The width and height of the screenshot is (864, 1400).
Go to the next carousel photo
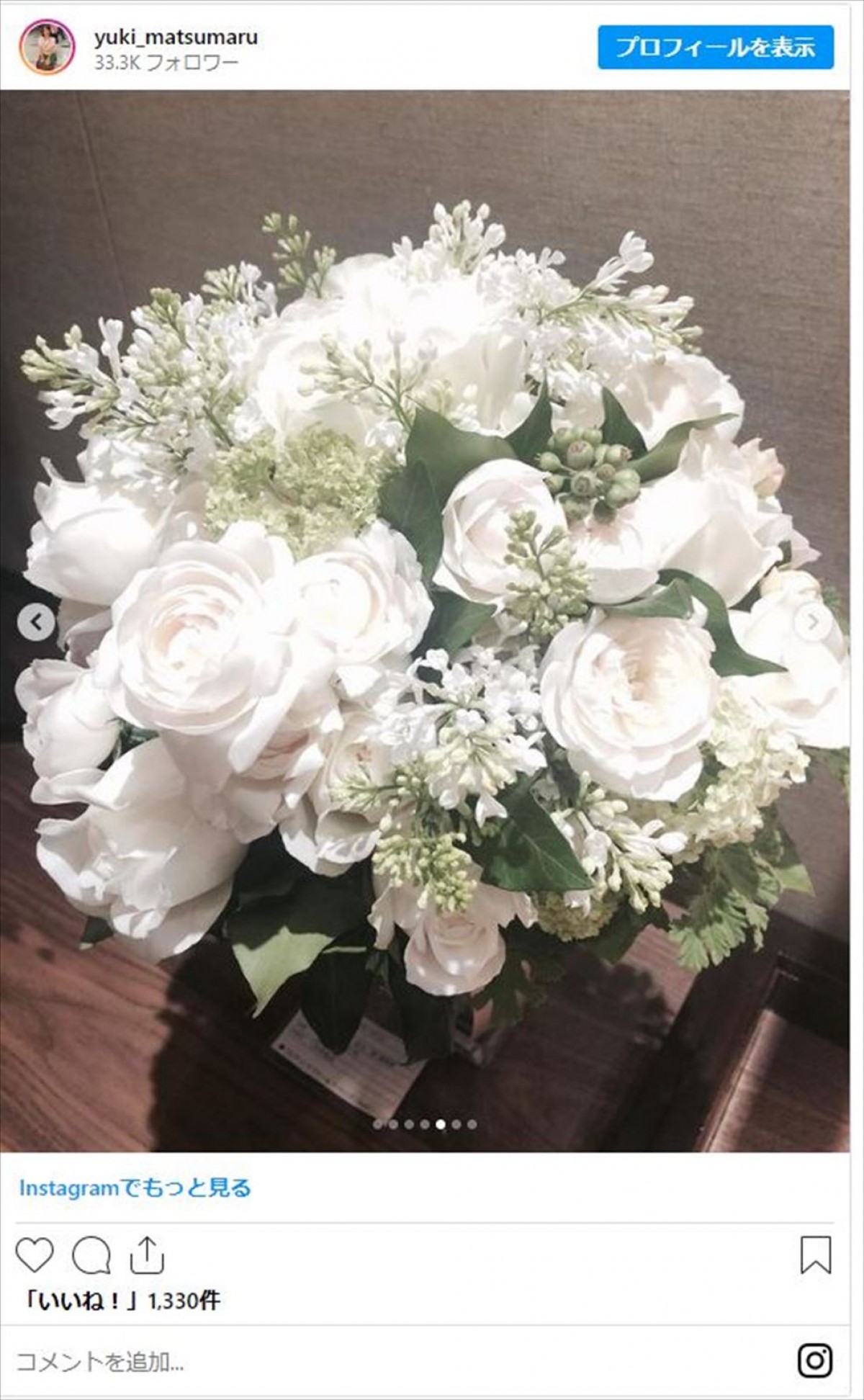[x=814, y=622]
